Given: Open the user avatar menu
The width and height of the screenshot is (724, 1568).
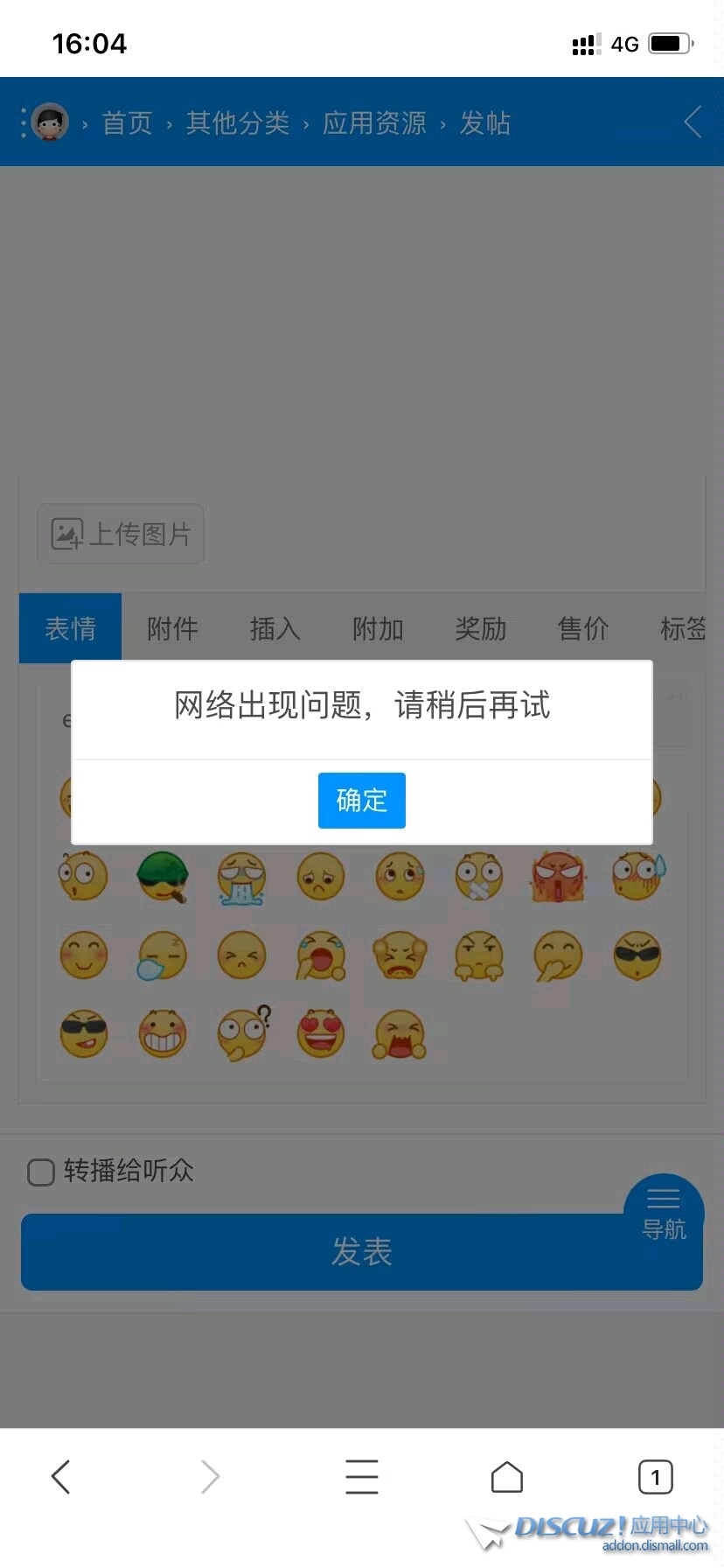Looking at the screenshot, I should pos(50,122).
